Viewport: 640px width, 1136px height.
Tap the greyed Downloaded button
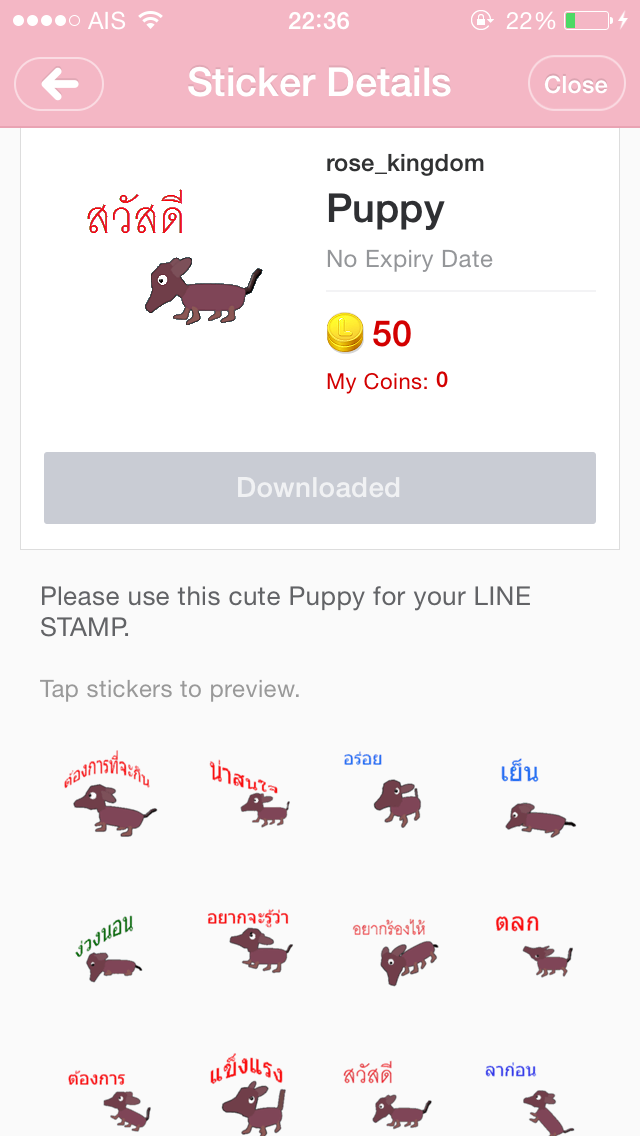pyautogui.click(x=320, y=488)
